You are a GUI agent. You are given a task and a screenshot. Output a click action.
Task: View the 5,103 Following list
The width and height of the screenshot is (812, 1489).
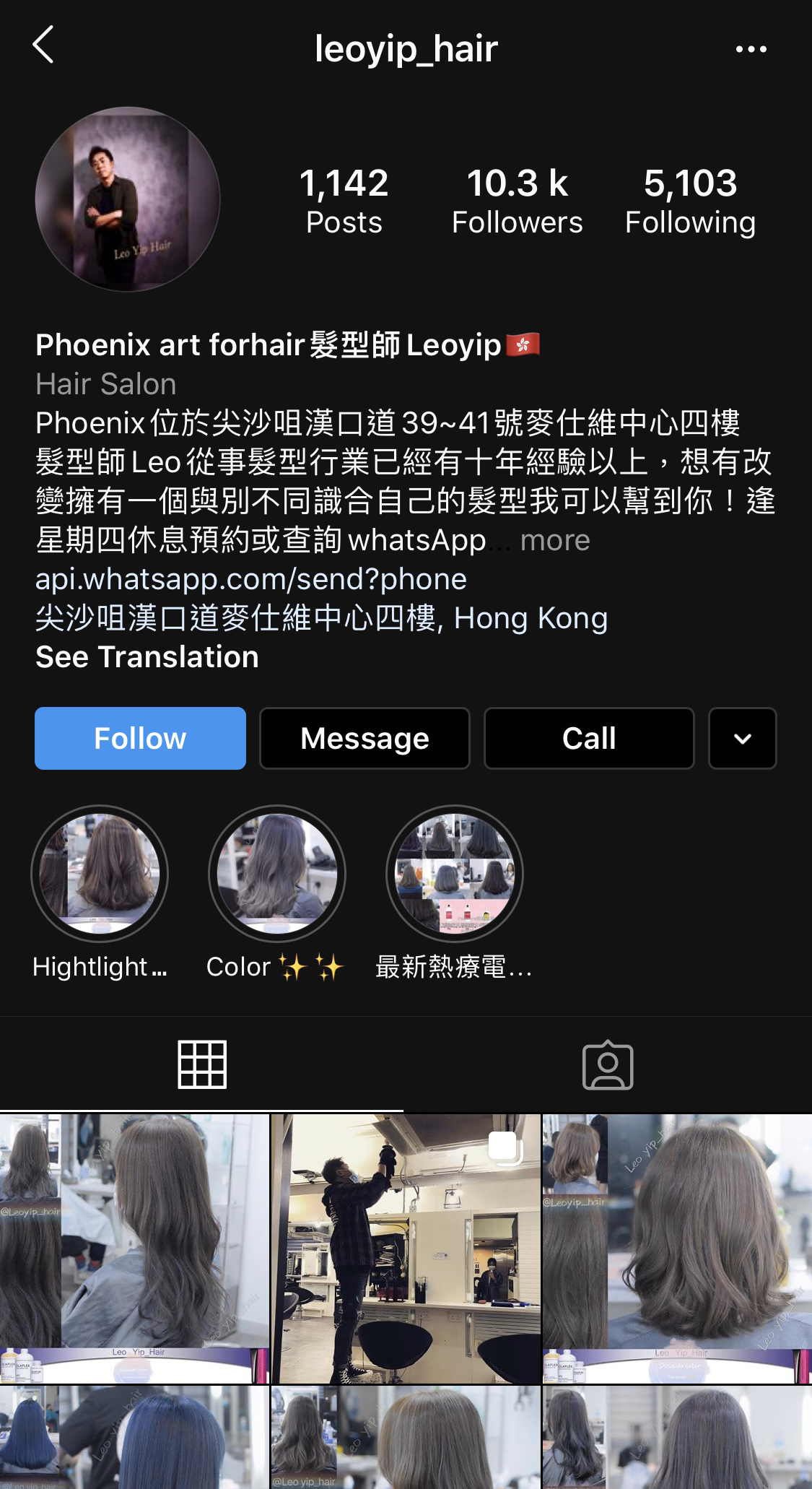690,201
